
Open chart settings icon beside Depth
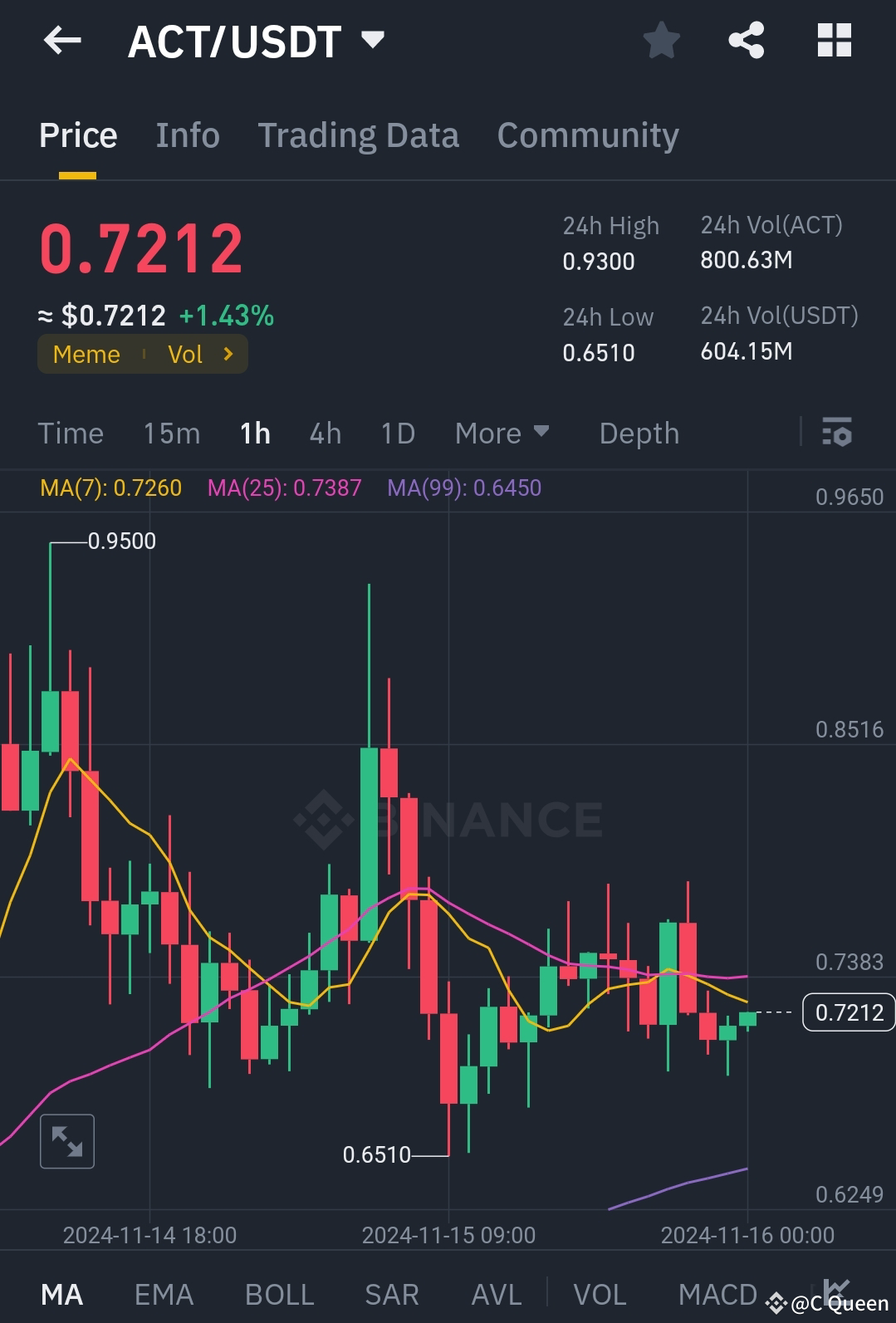tap(837, 433)
